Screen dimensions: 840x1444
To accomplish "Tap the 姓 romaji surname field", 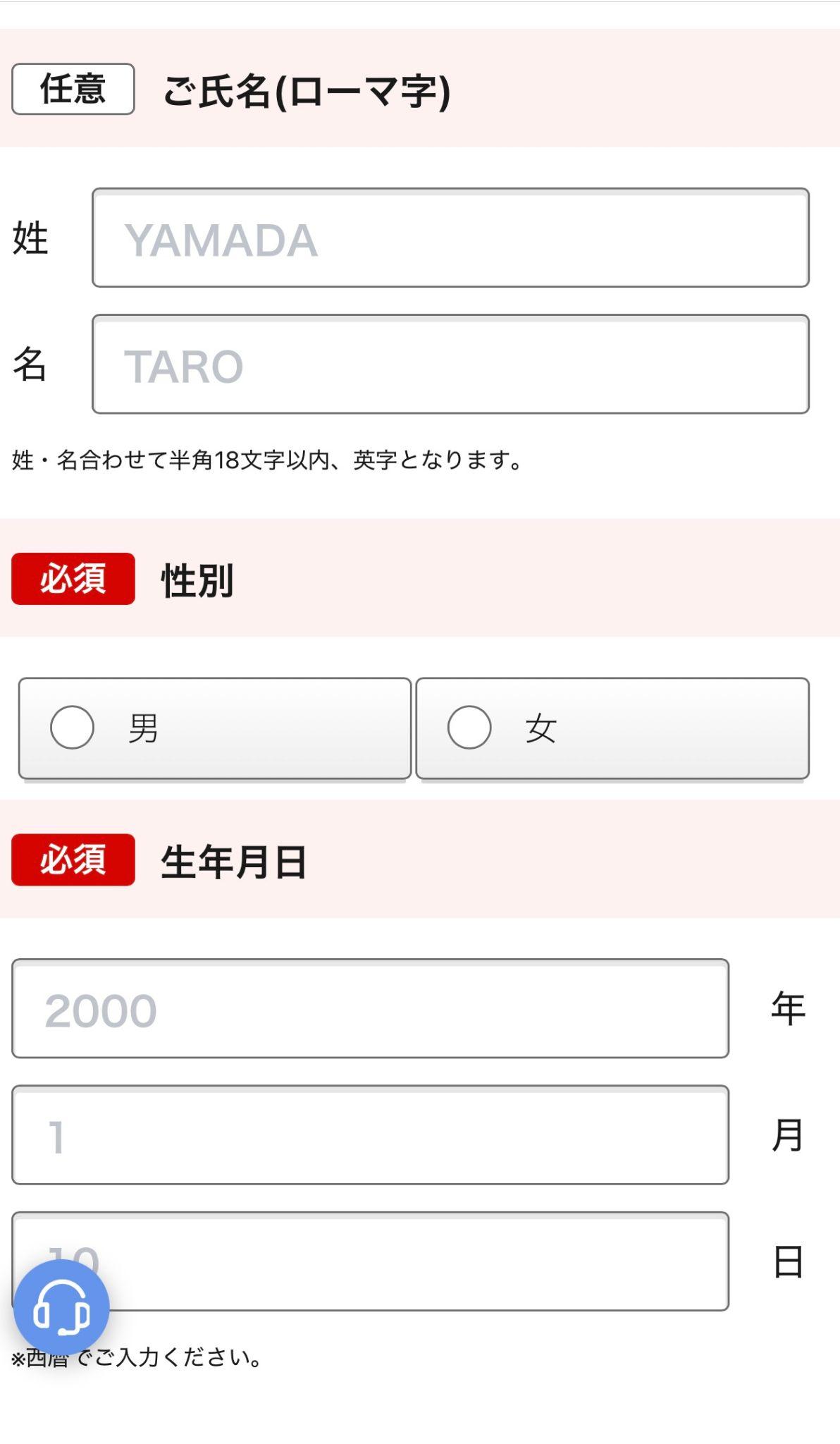I will (450, 238).
